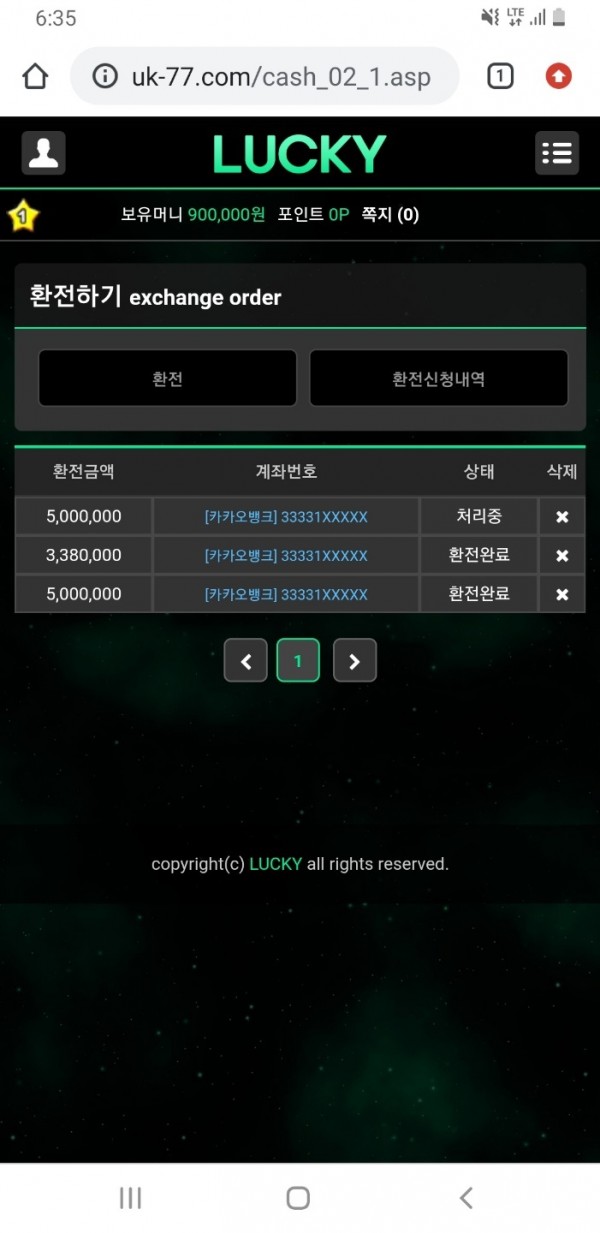Open the browser tab switcher
This screenshot has width=600, height=1233.
[x=500, y=76]
